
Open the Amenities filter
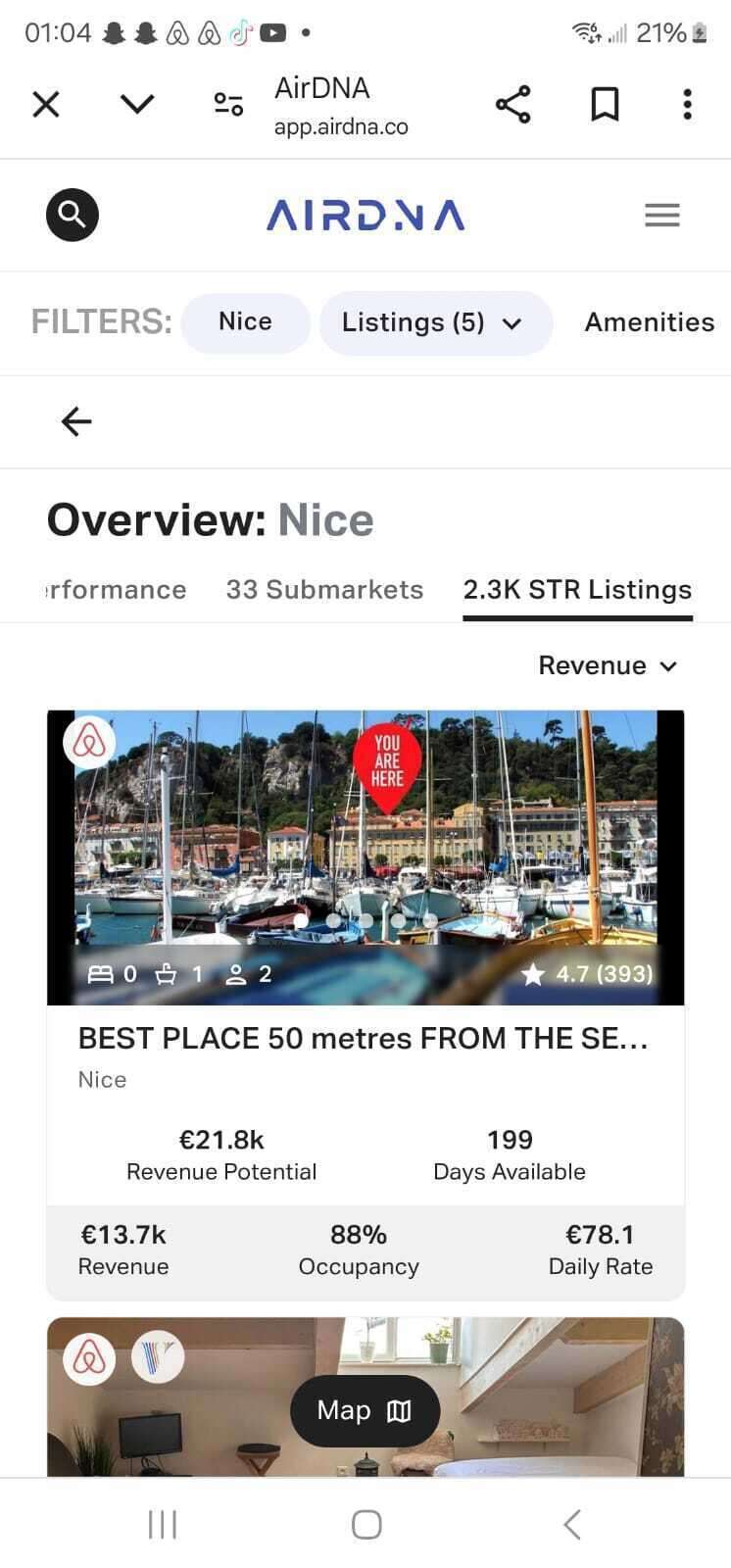pos(649,322)
